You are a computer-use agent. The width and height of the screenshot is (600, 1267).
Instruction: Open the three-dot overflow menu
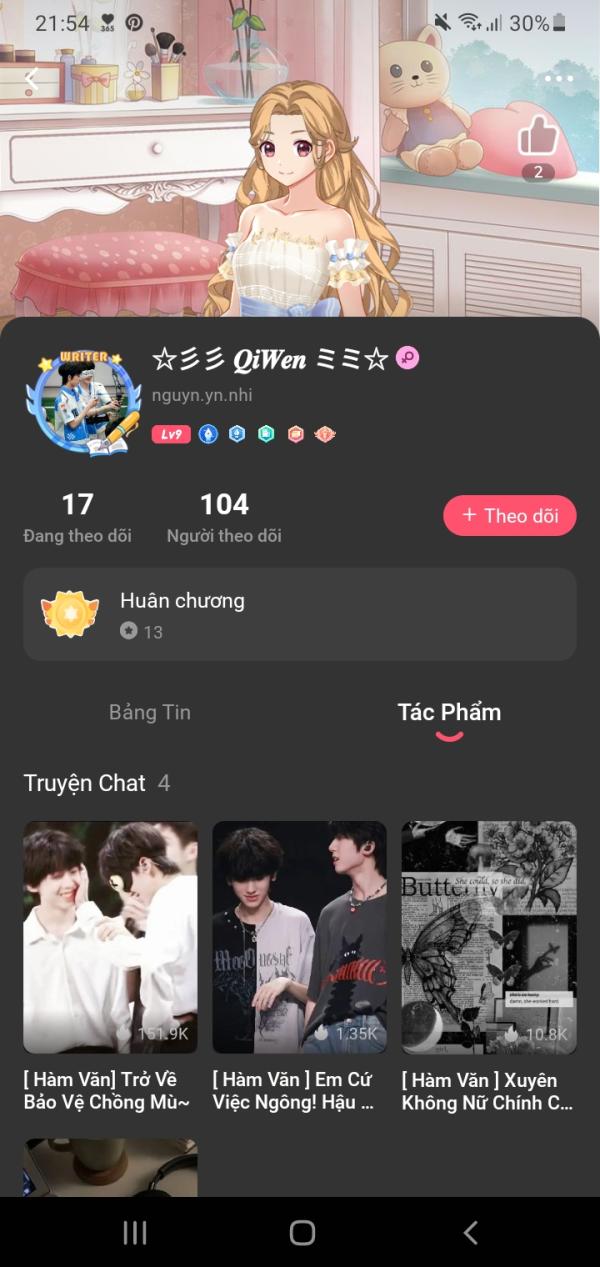558,78
